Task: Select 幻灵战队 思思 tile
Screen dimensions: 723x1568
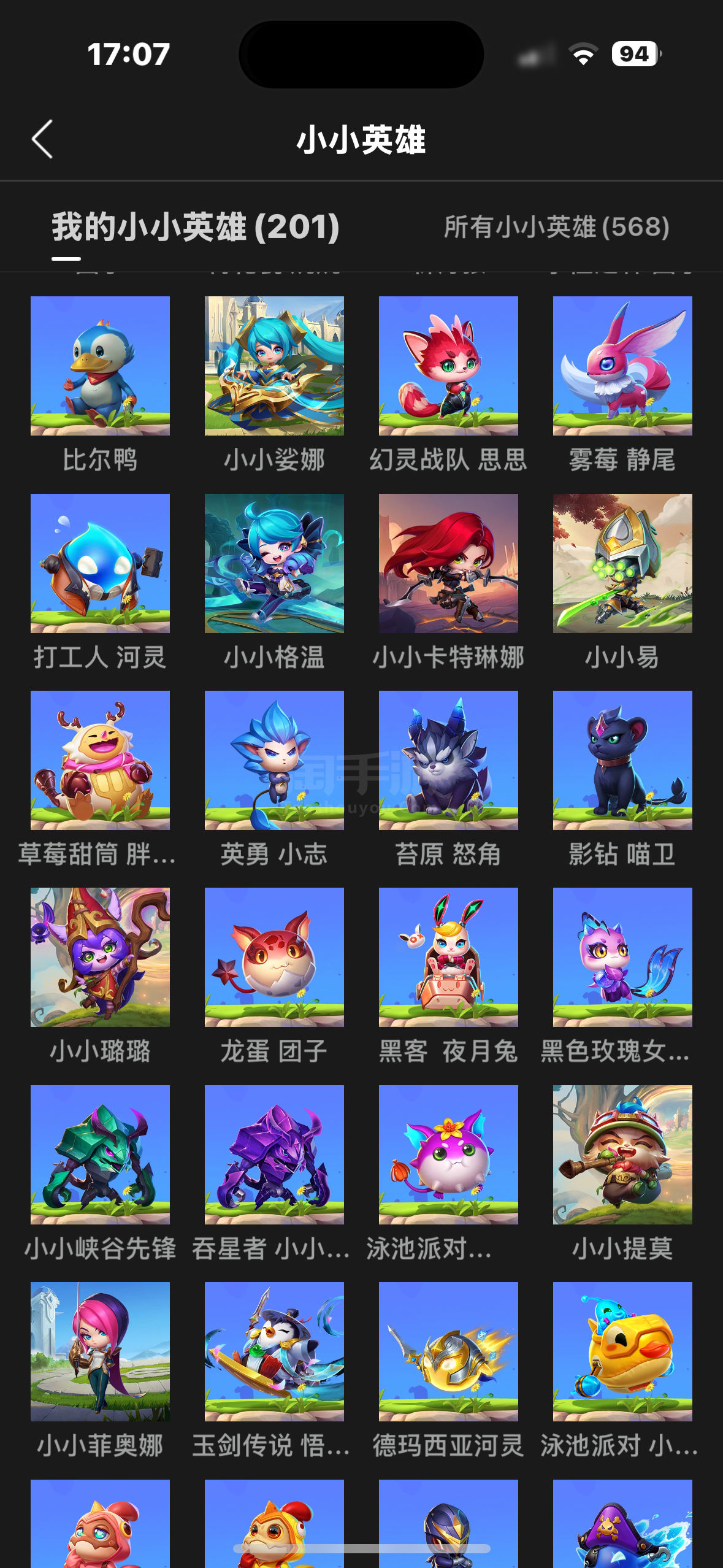Action: click(448, 366)
